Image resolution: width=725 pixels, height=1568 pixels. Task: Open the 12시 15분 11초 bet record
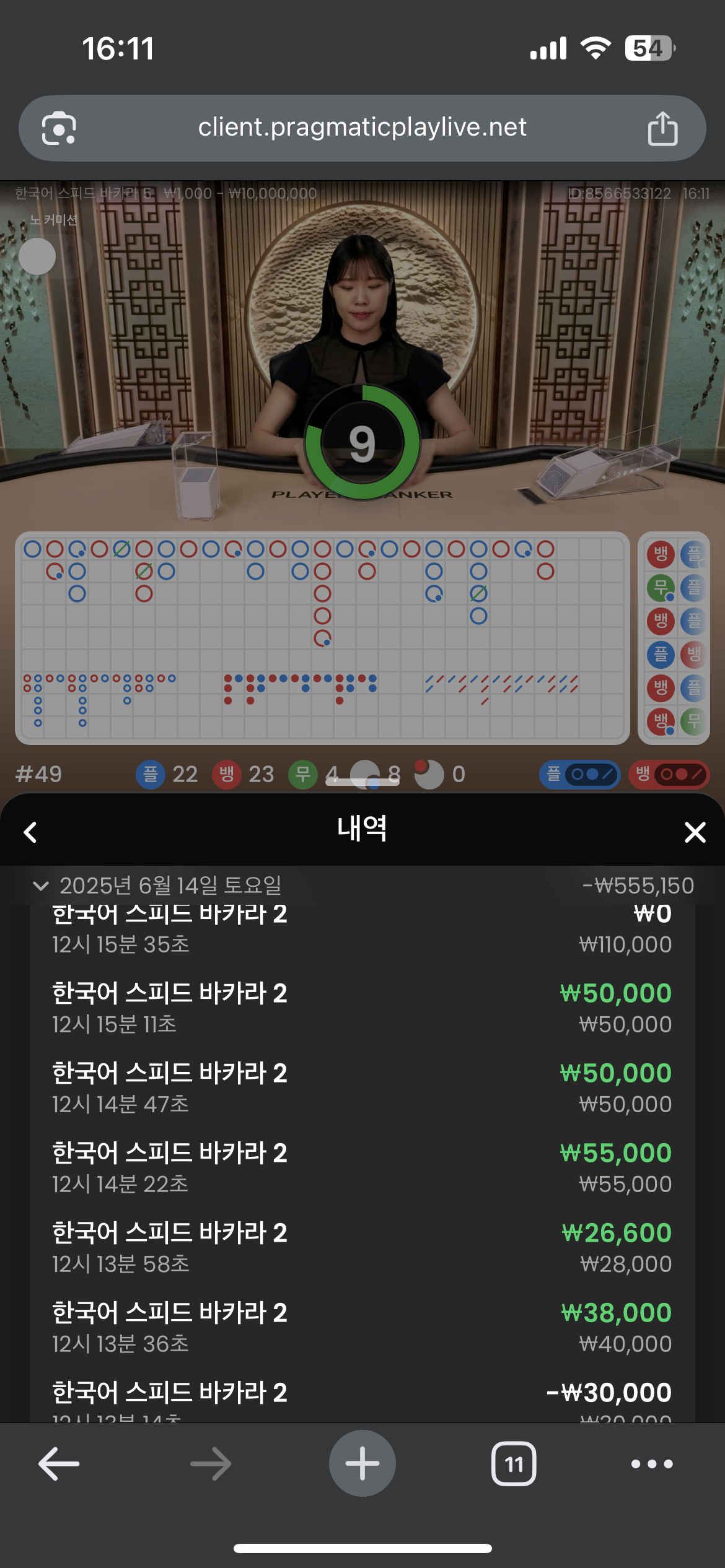click(x=362, y=1008)
